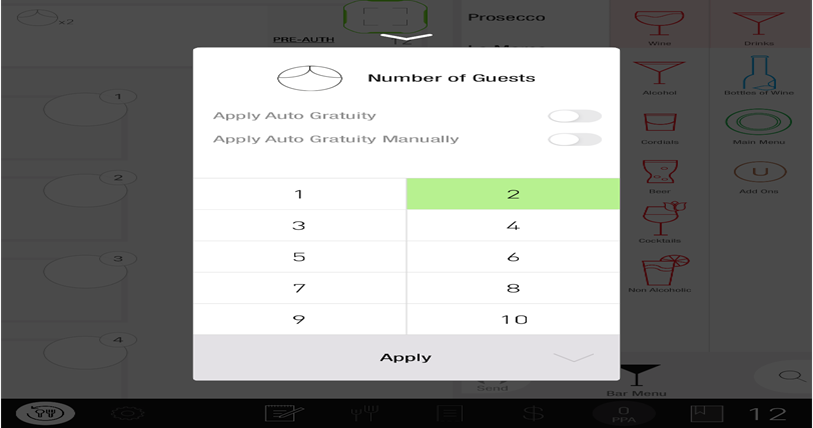Image resolution: width=813 pixels, height=428 pixels.
Task: Tap Apply to confirm guest count
Action: pyautogui.click(x=405, y=357)
